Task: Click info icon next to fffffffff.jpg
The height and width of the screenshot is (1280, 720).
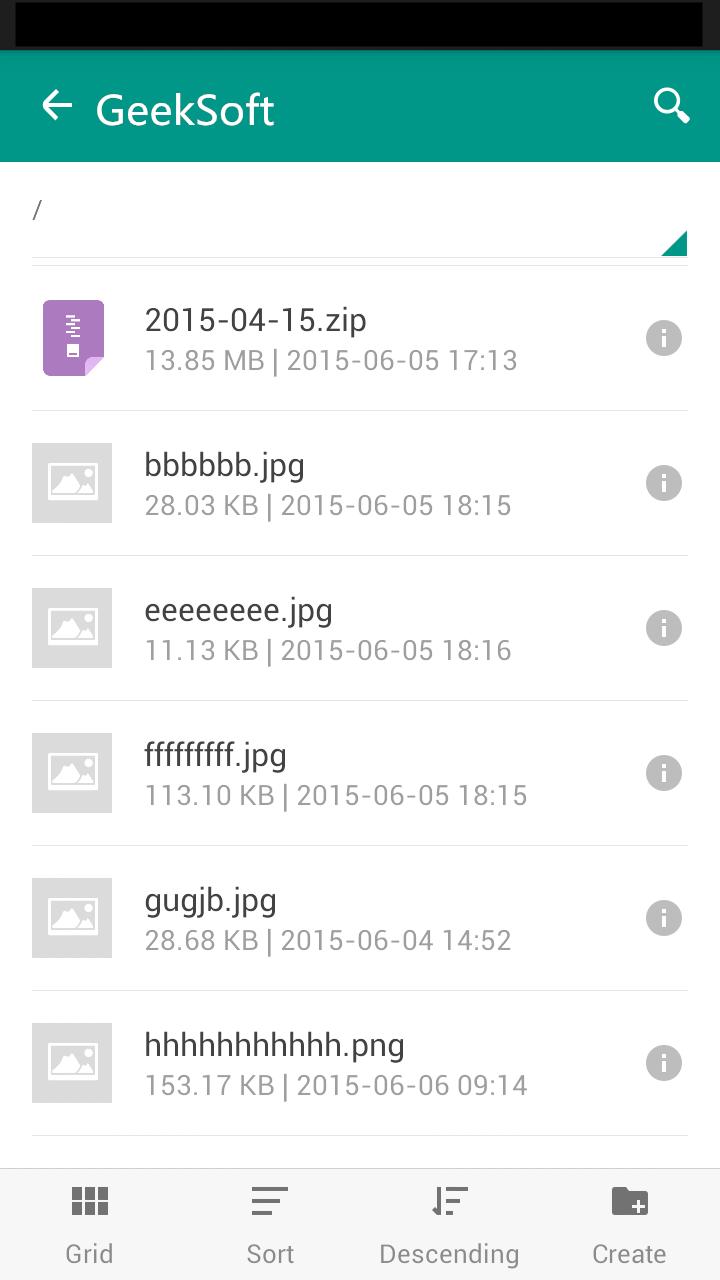Action: [663, 773]
